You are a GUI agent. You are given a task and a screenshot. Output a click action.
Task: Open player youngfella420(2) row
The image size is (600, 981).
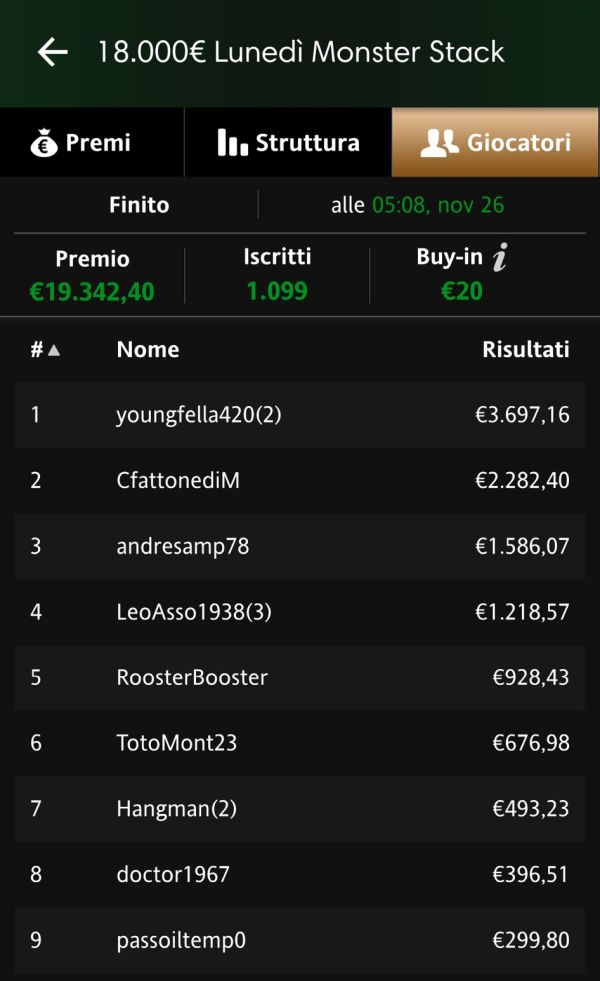(300, 415)
